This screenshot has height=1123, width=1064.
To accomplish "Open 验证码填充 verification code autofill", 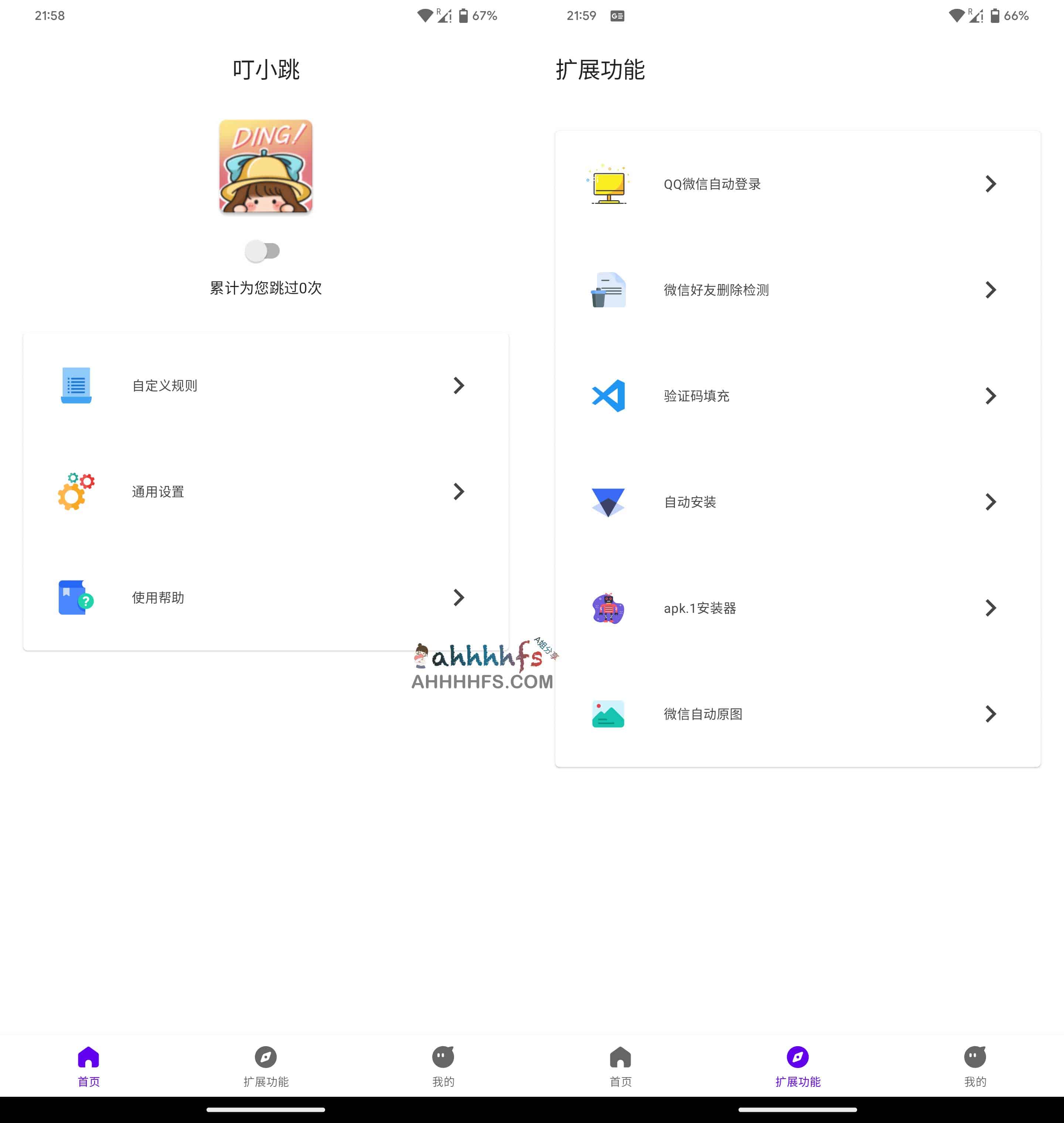I will pos(797,396).
